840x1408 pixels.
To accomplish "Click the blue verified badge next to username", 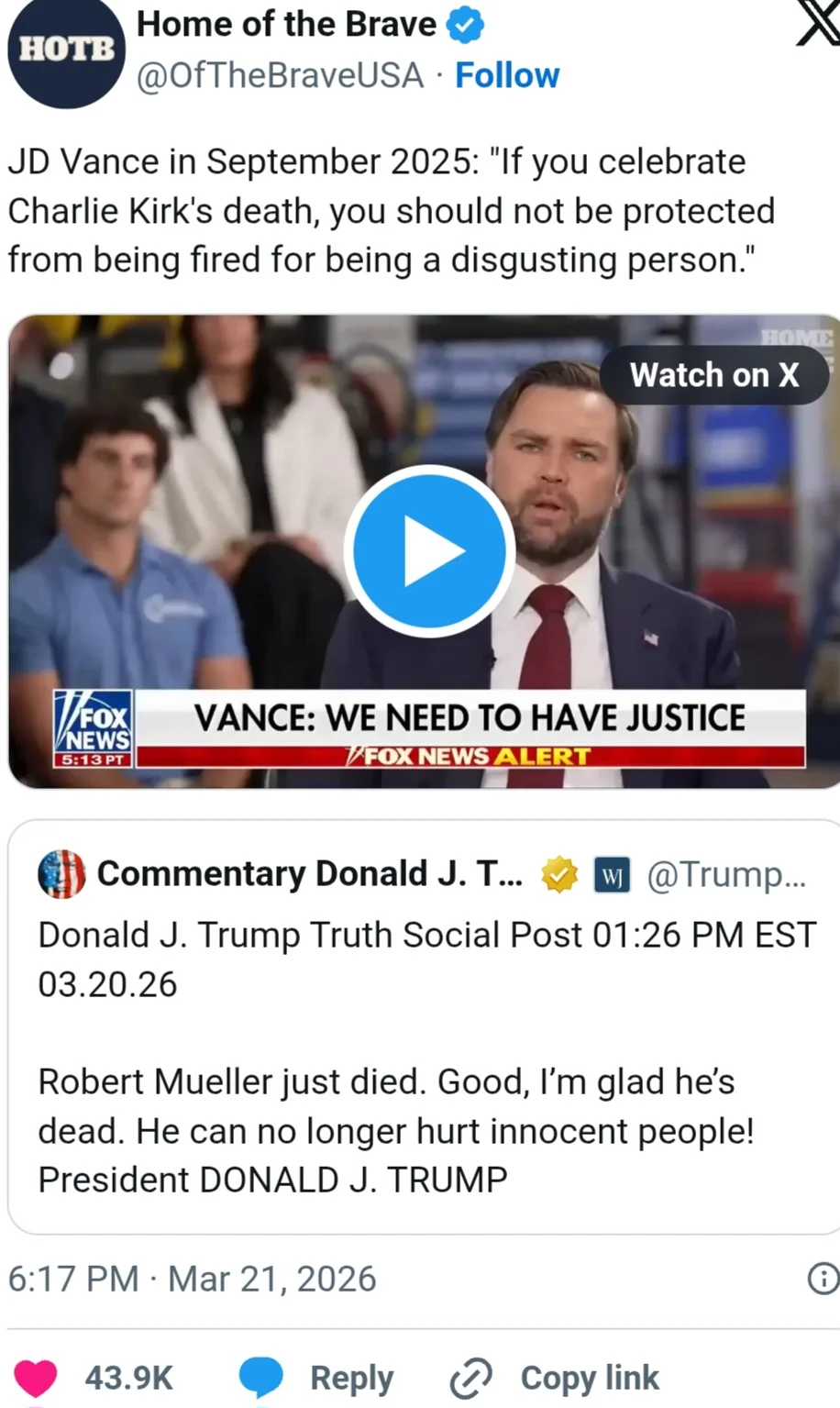I will coord(466,24).
